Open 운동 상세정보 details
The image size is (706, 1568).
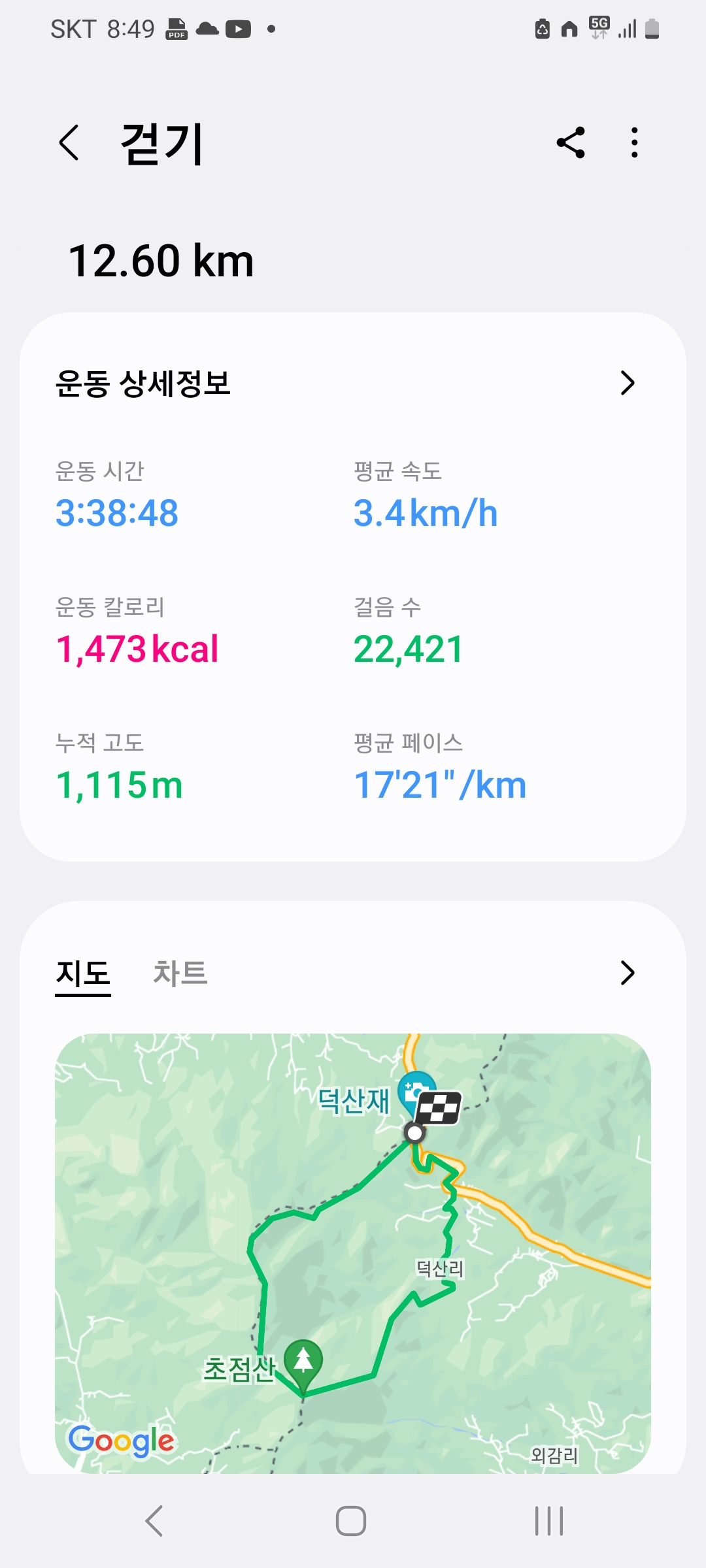click(627, 384)
